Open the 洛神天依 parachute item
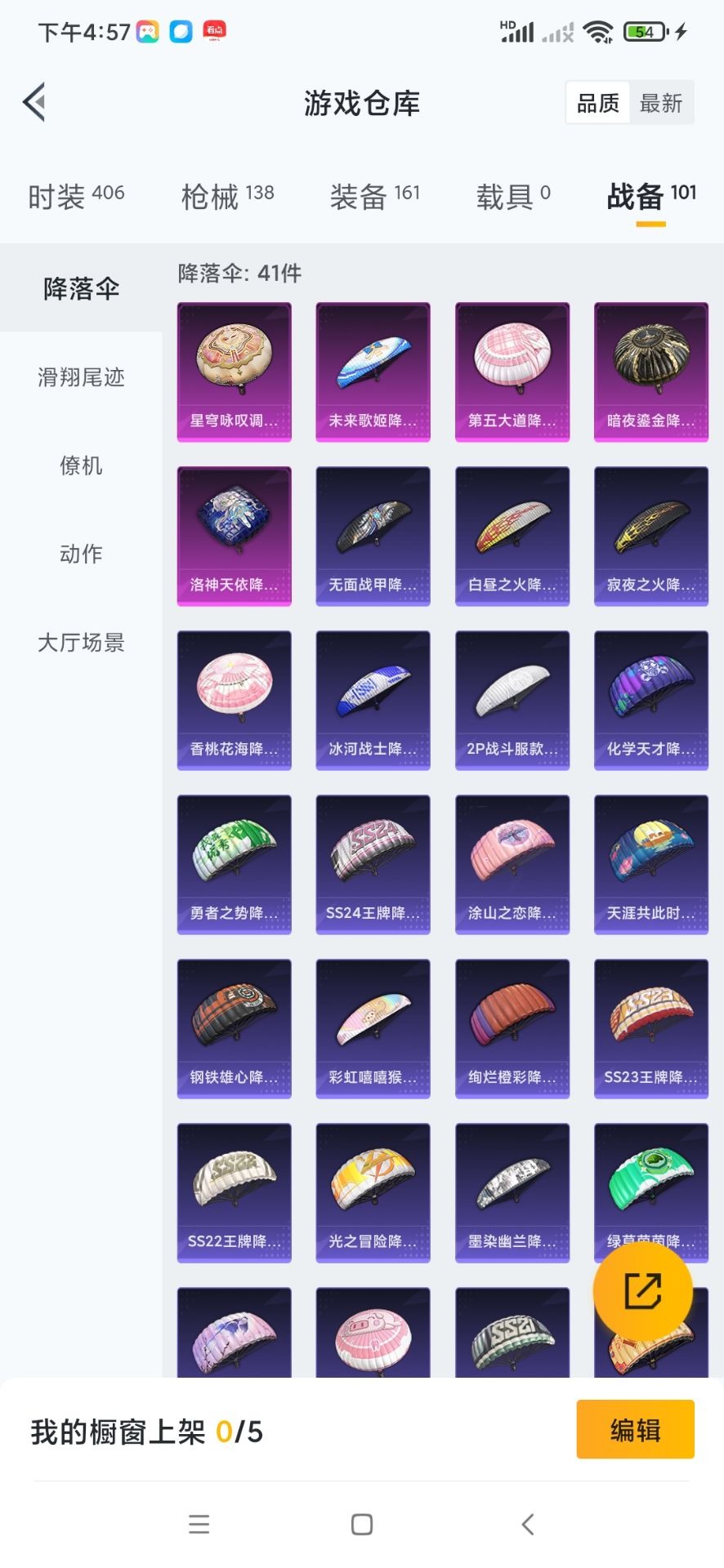724x1568 pixels. point(235,536)
